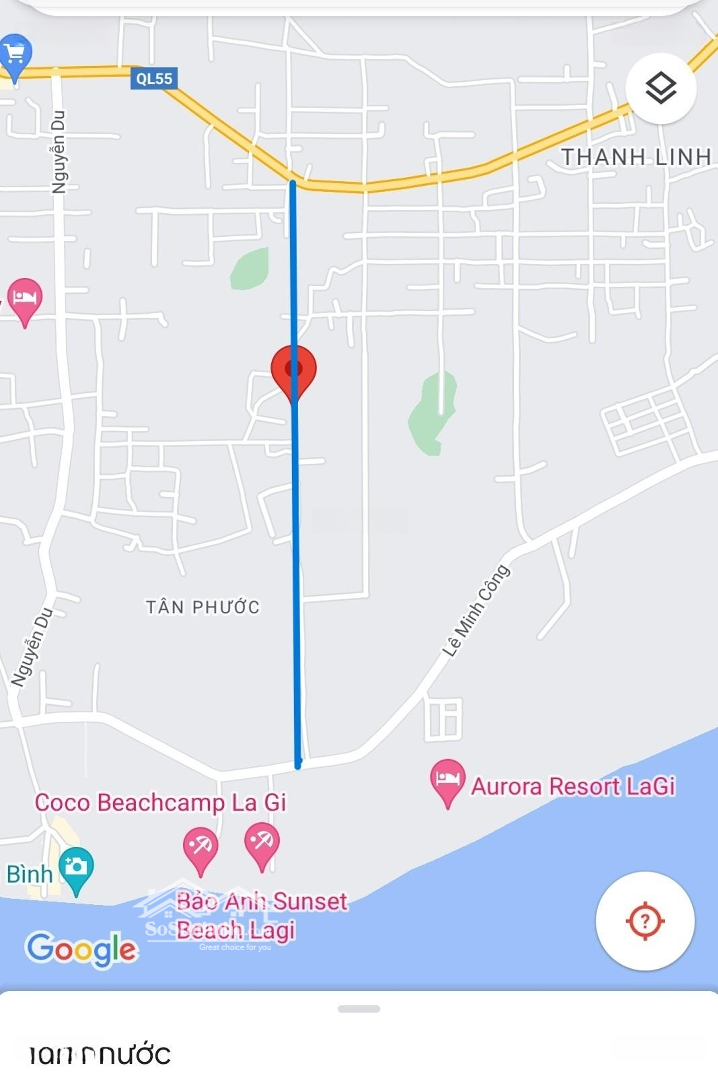Image resolution: width=718 pixels, height=1080 pixels.
Task: Open Aurora Resort LaGi marker
Action: click(x=447, y=782)
